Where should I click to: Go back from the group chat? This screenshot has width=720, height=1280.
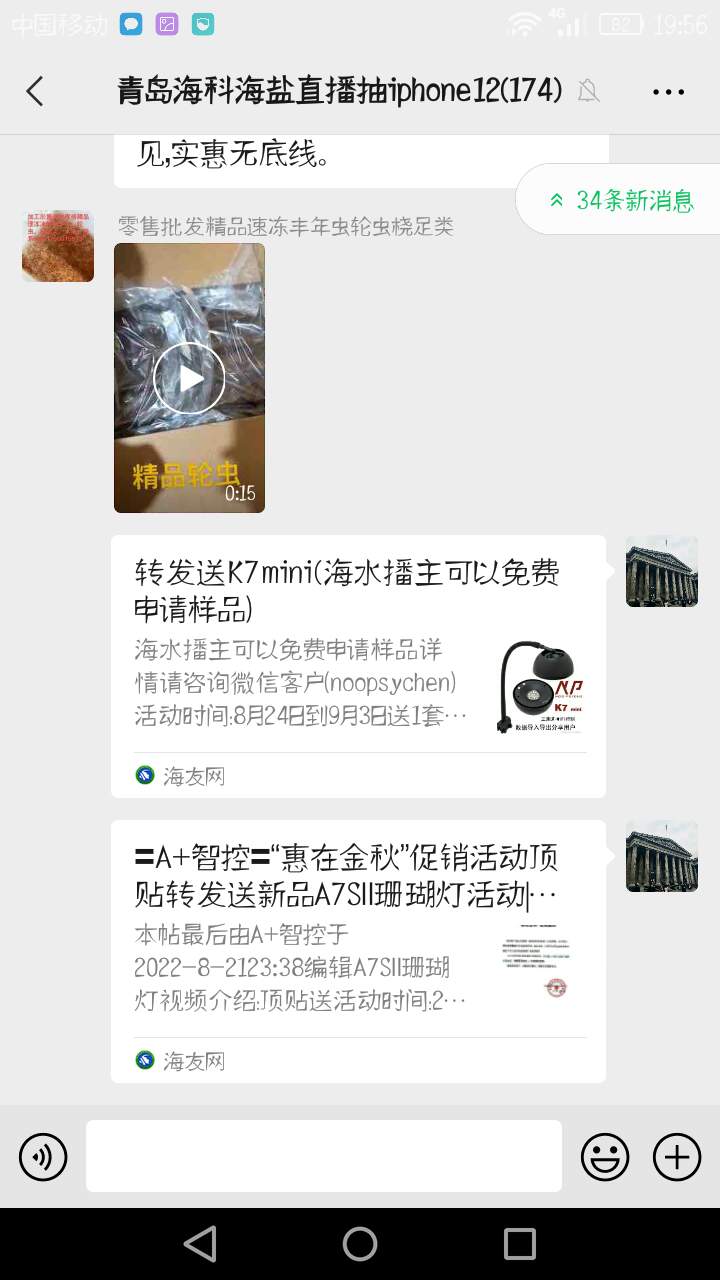click(x=35, y=92)
